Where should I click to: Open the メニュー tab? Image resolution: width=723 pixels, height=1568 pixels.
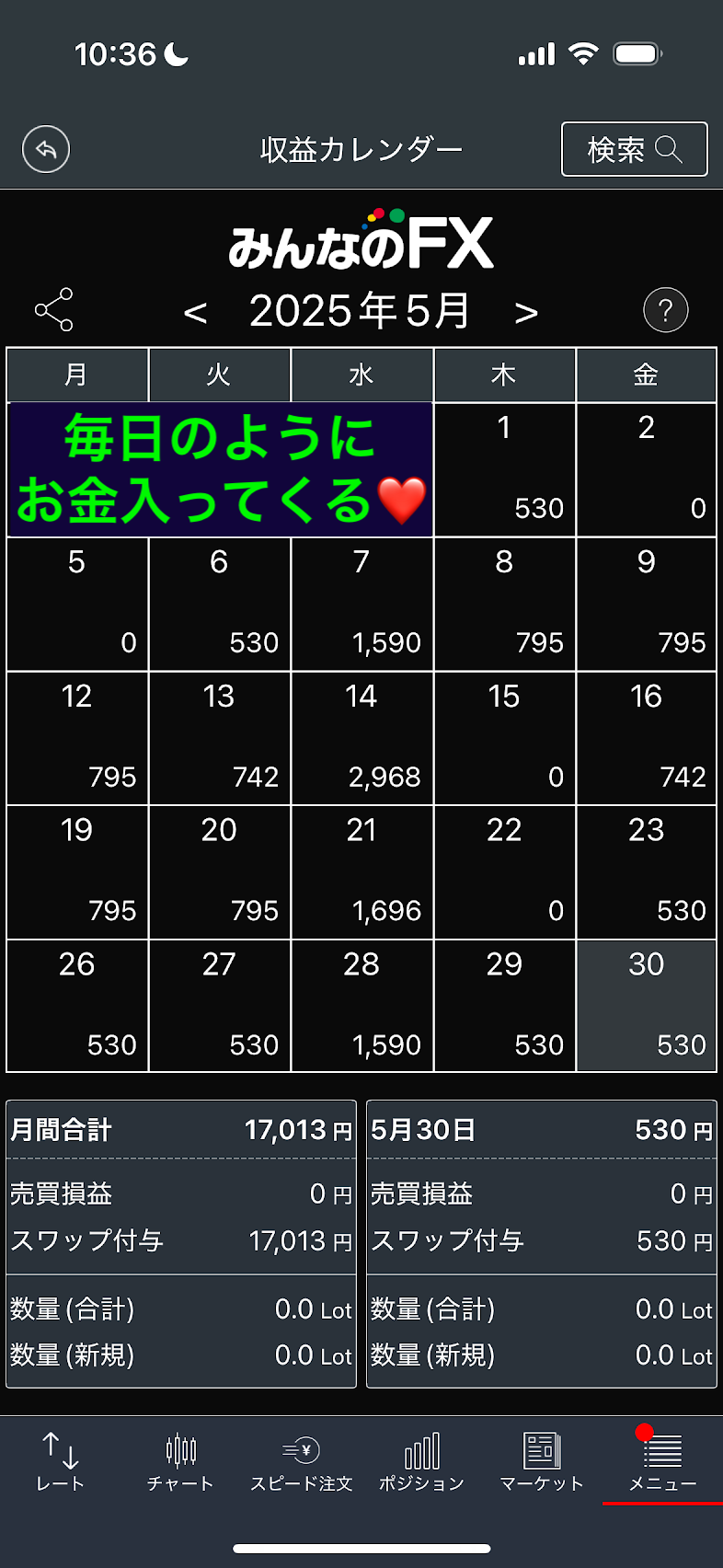(662, 1462)
